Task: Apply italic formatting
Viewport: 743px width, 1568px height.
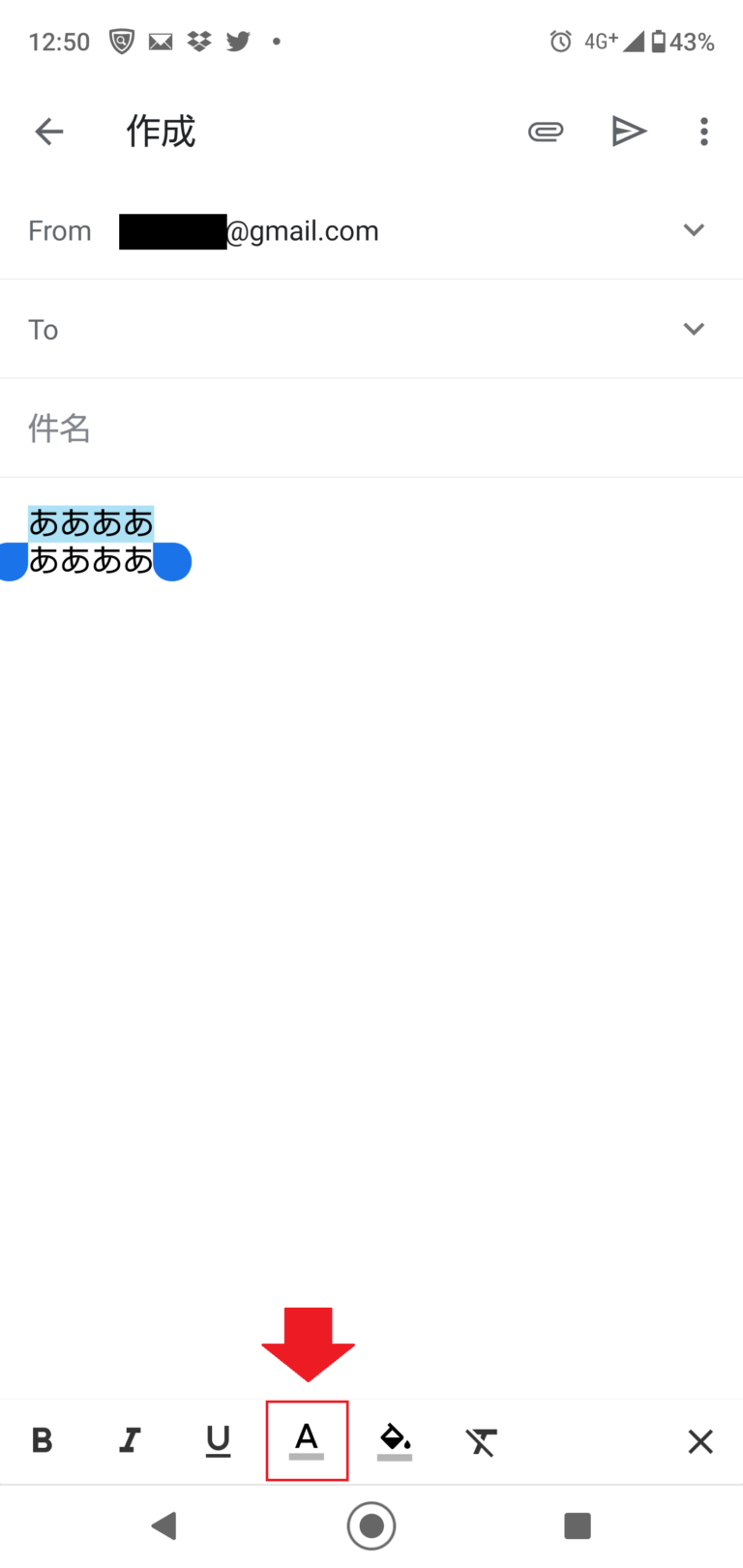Action: tap(130, 1440)
